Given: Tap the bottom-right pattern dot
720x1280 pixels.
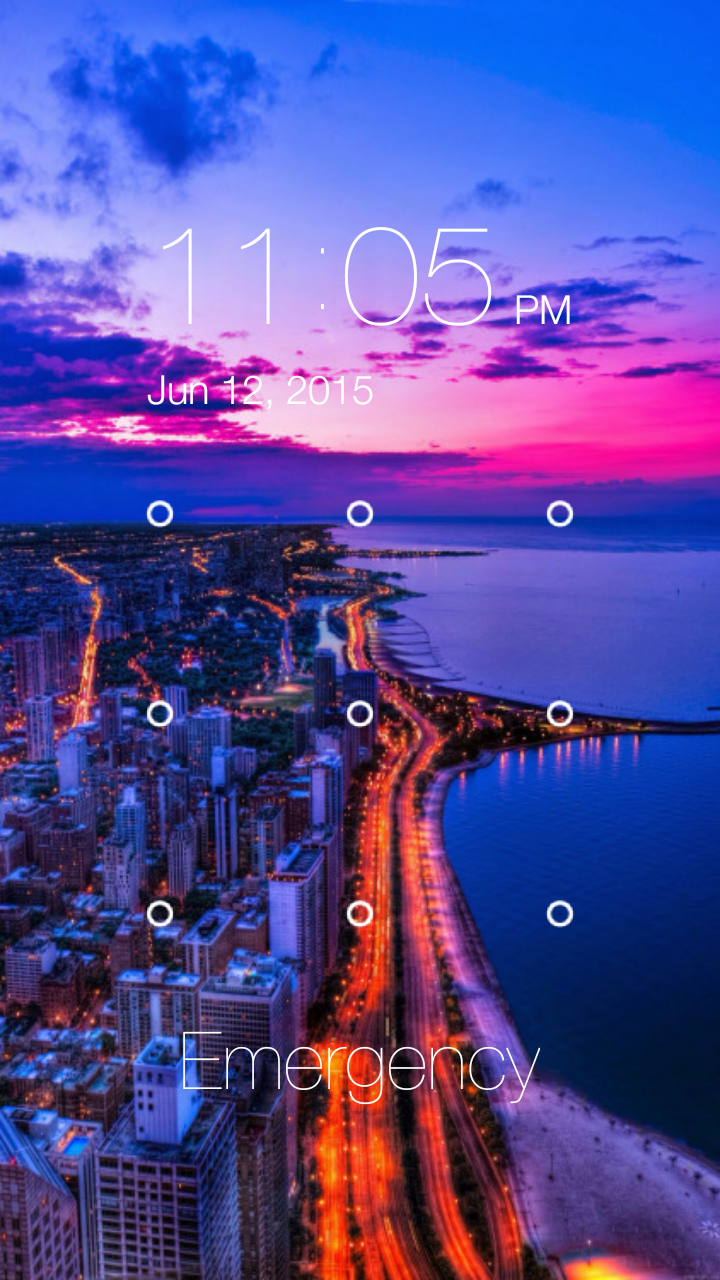Looking at the screenshot, I should click(x=560, y=912).
